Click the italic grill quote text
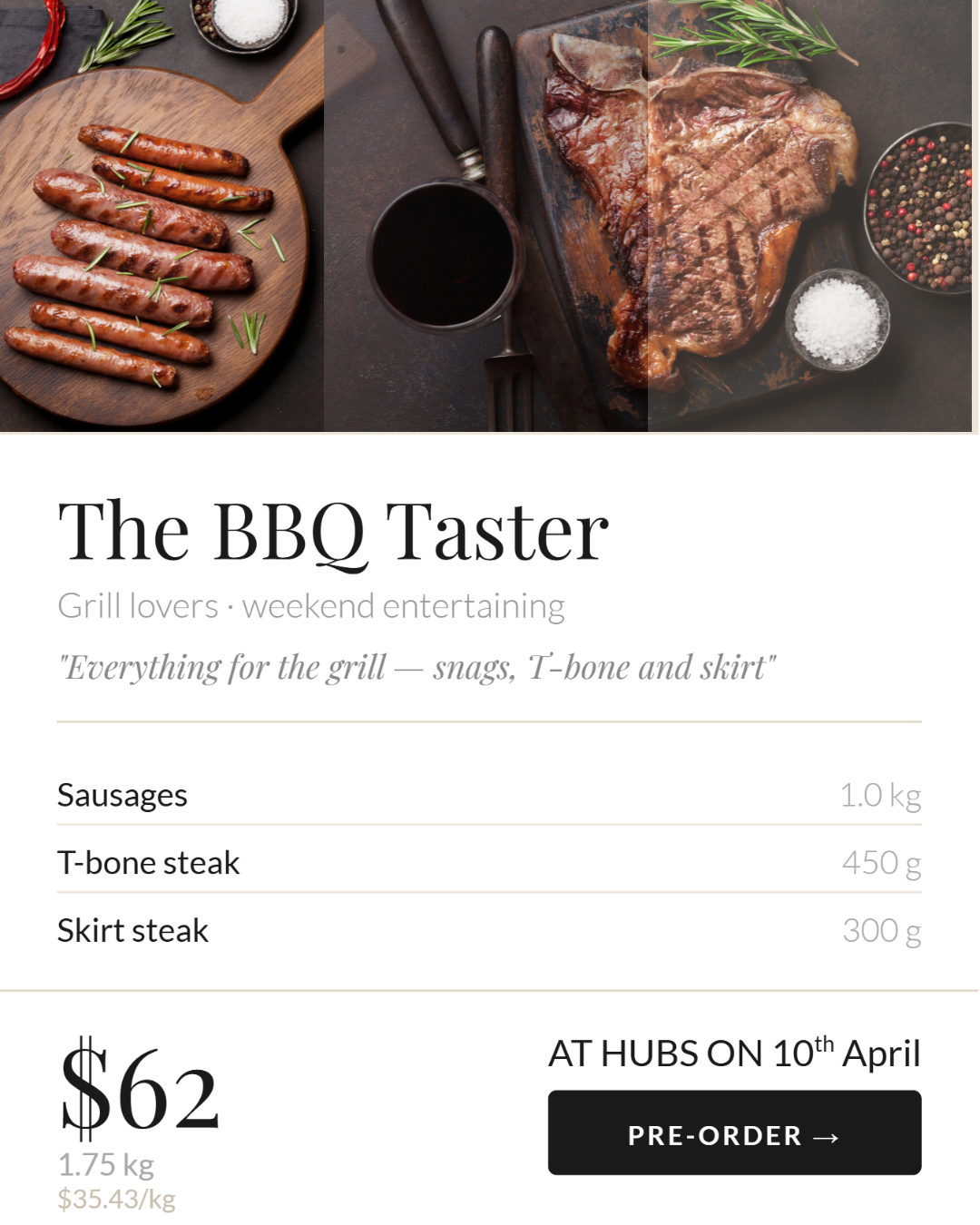980x1225 pixels. coord(416,668)
